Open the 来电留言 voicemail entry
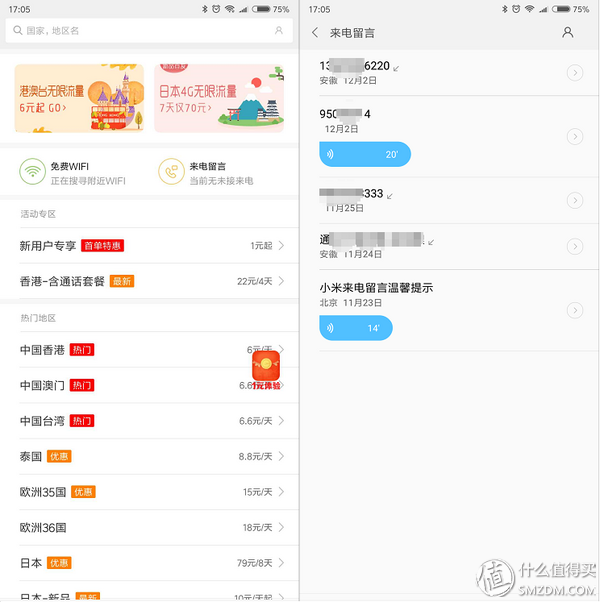600x602 pixels. tap(220, 173)
